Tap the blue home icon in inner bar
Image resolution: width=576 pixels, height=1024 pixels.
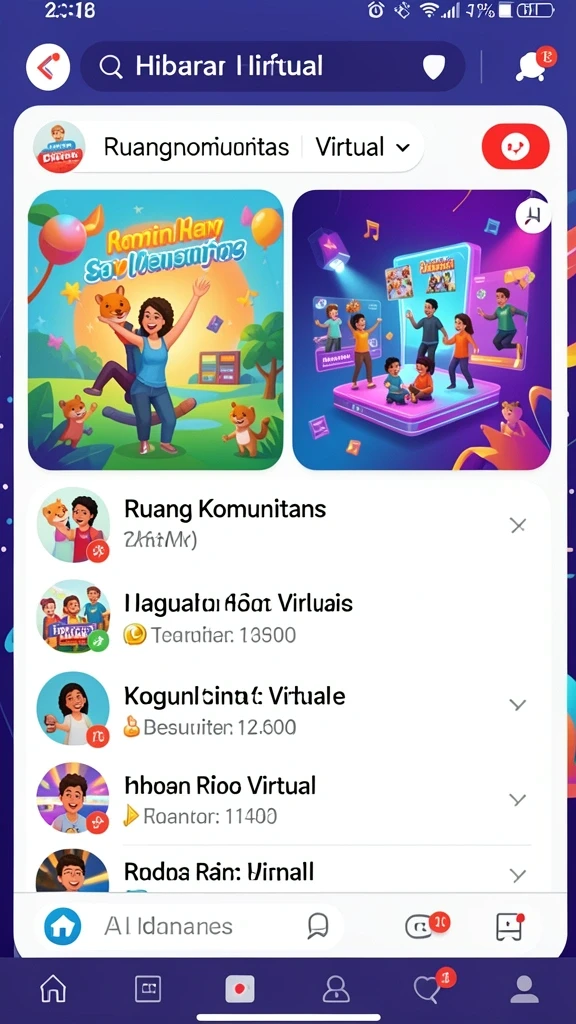click(x=63, y=926)
